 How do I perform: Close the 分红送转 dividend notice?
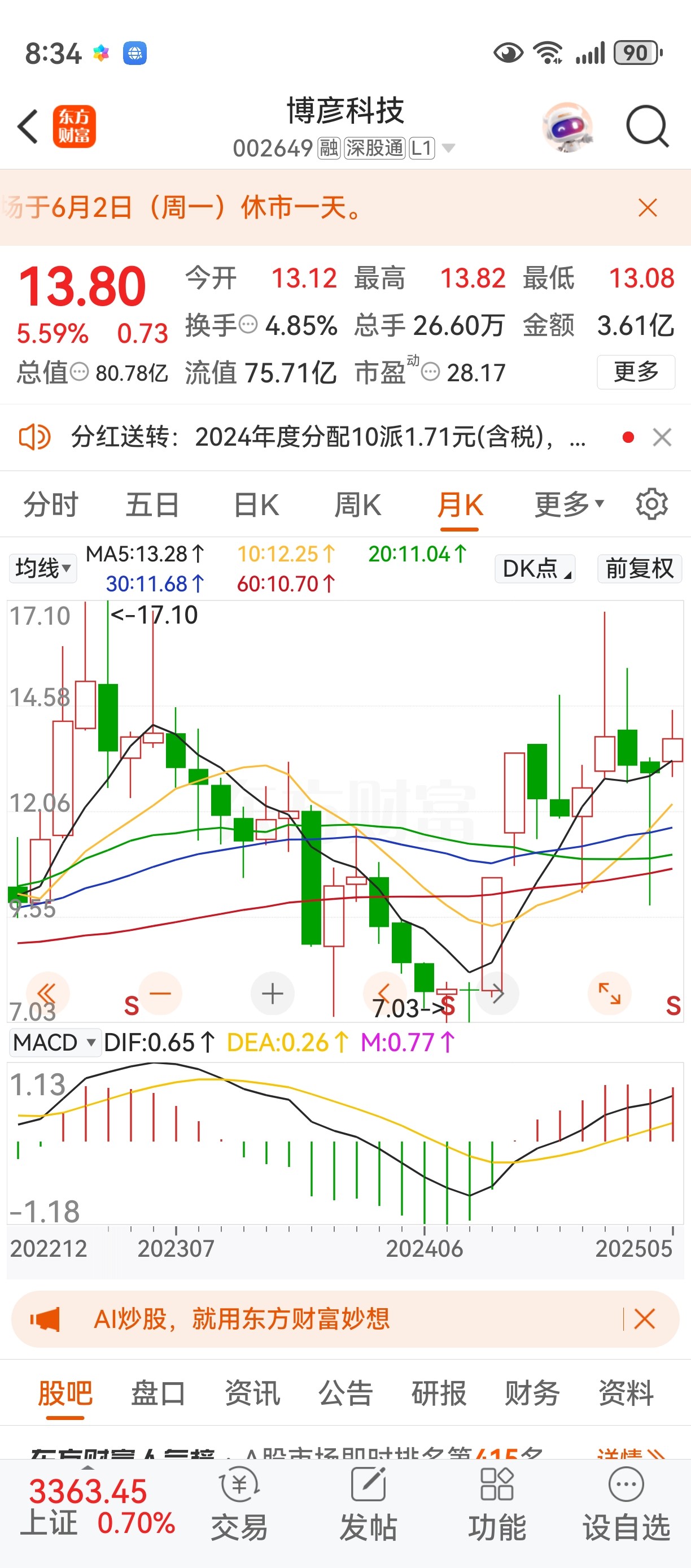[x=662, y=437]
